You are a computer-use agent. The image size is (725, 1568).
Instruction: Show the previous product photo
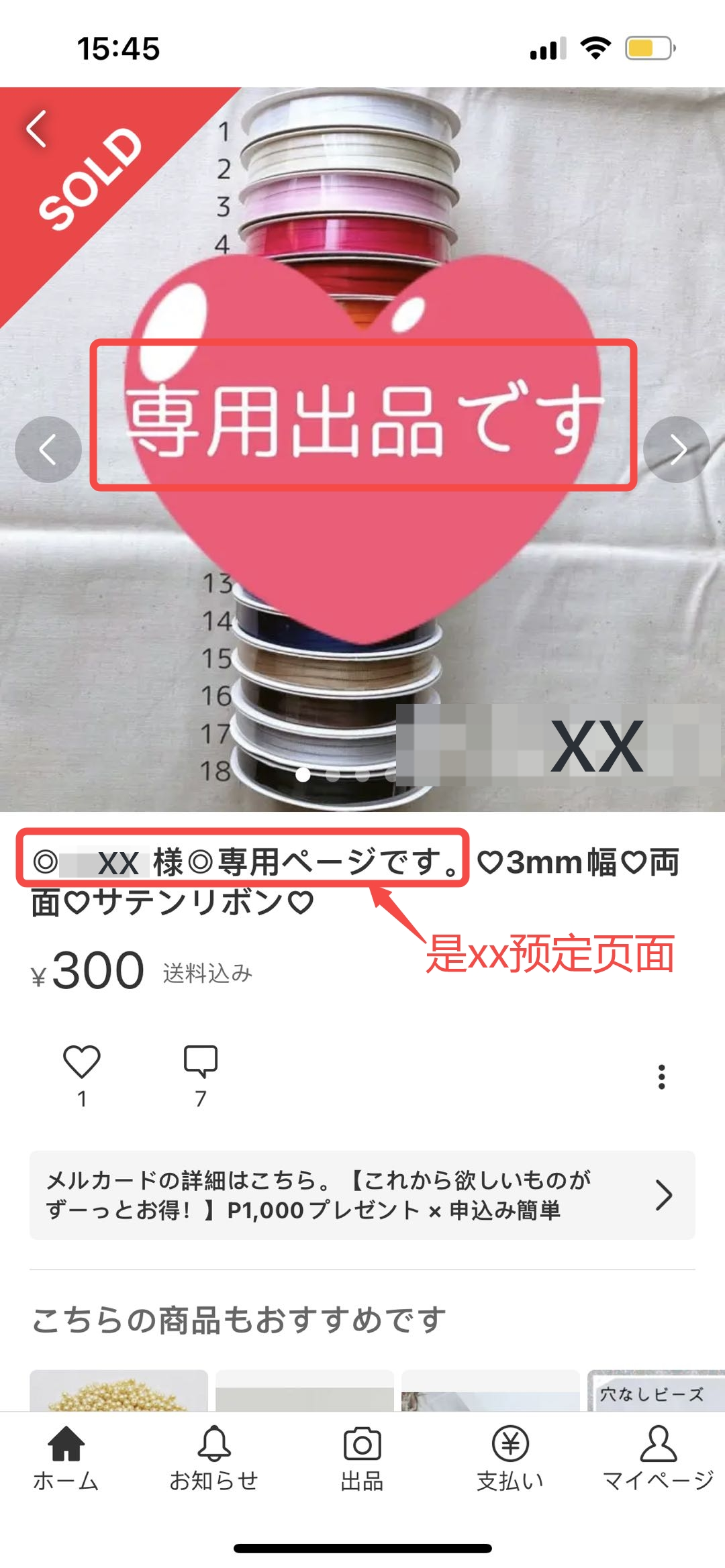coord(48,450)
